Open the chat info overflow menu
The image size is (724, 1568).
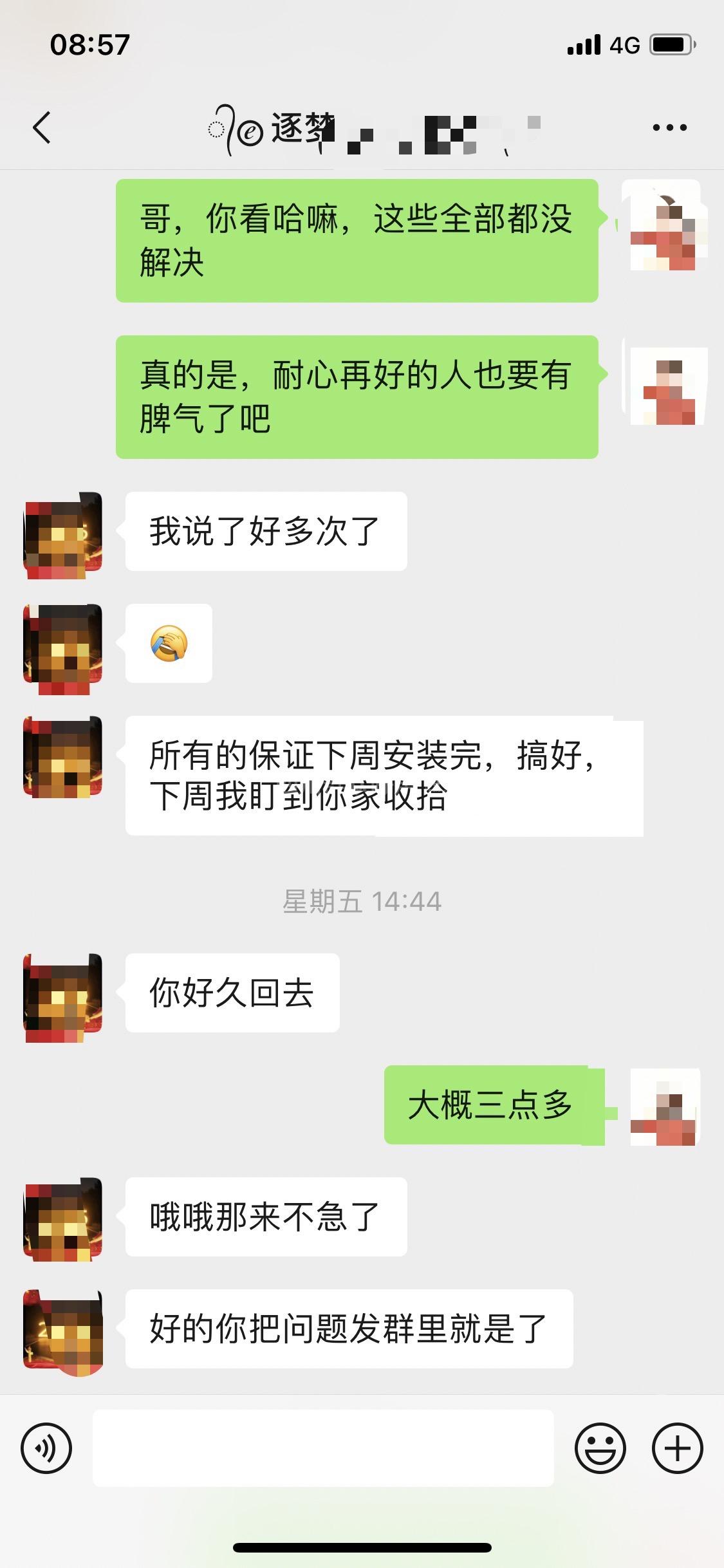pos(669,127)
